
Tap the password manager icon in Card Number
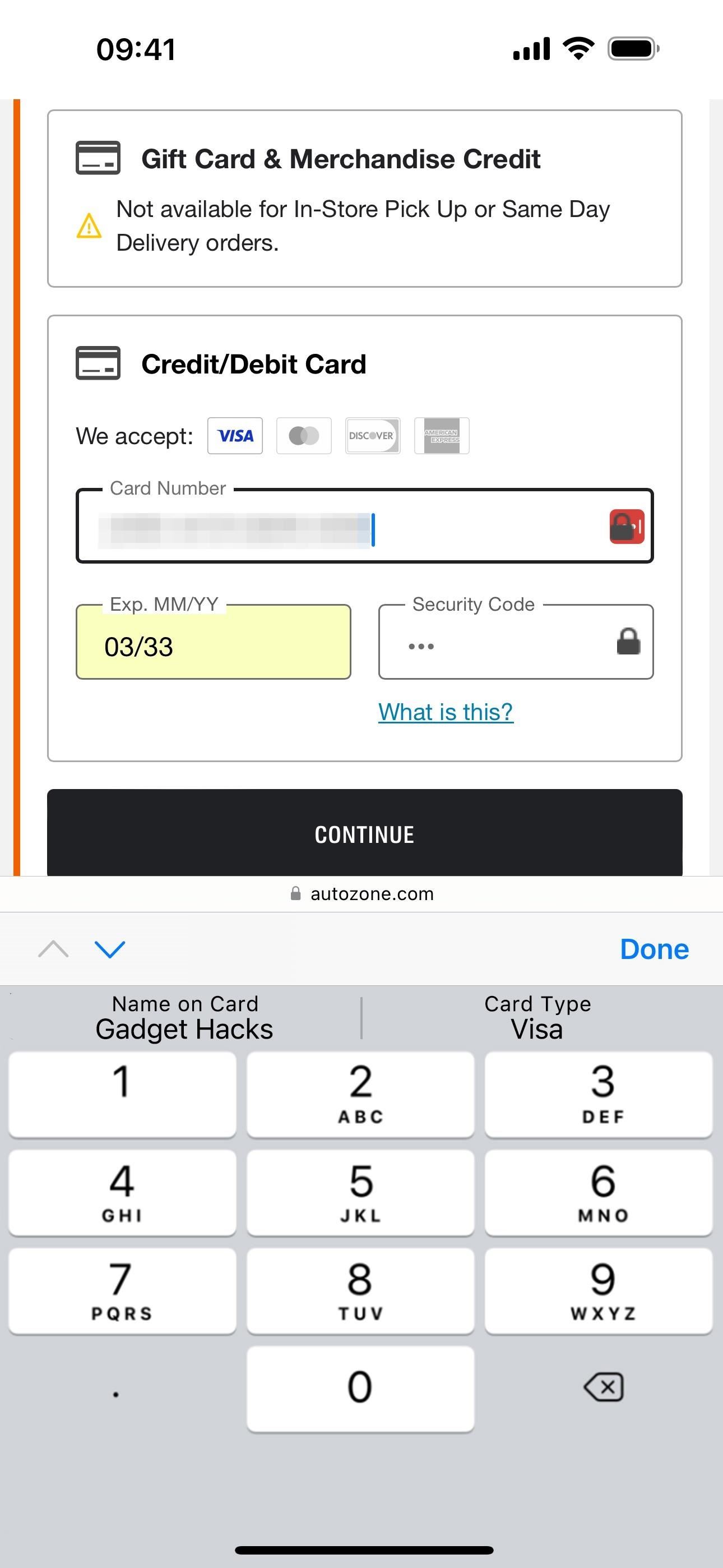click(x=626, y=526)
